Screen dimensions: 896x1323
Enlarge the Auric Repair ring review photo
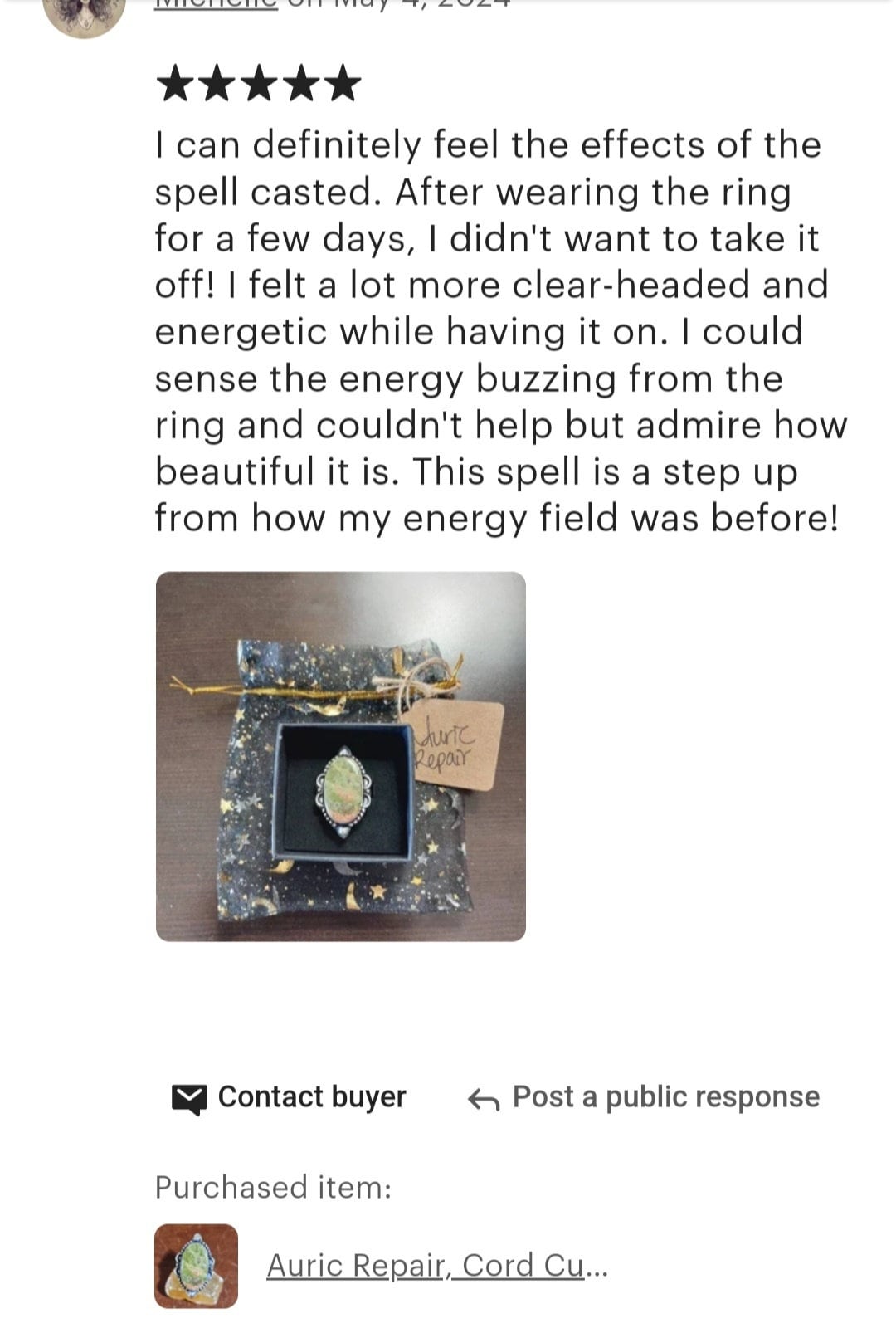coord(340,756)
